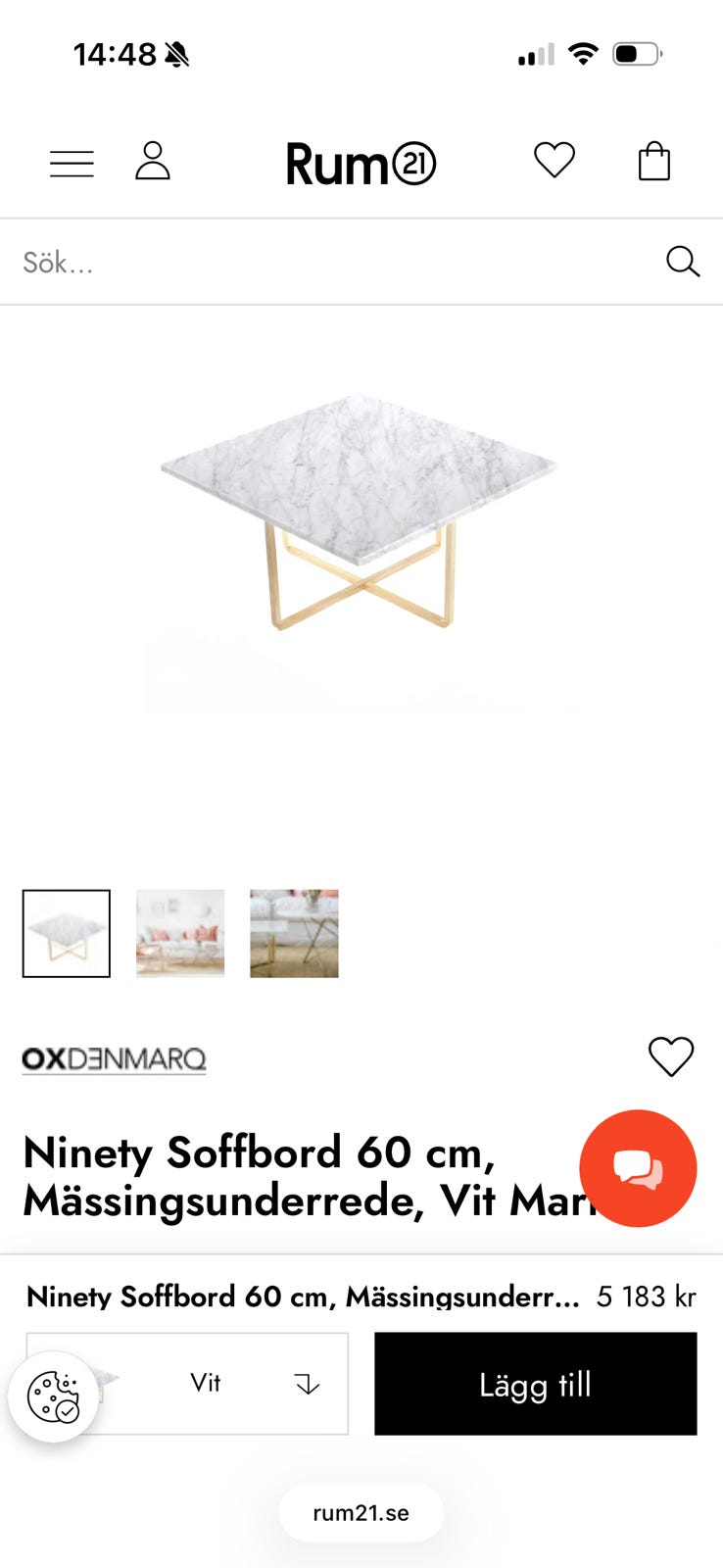Tap the Sök search field

pyautogui.click(x=333, y=263)
